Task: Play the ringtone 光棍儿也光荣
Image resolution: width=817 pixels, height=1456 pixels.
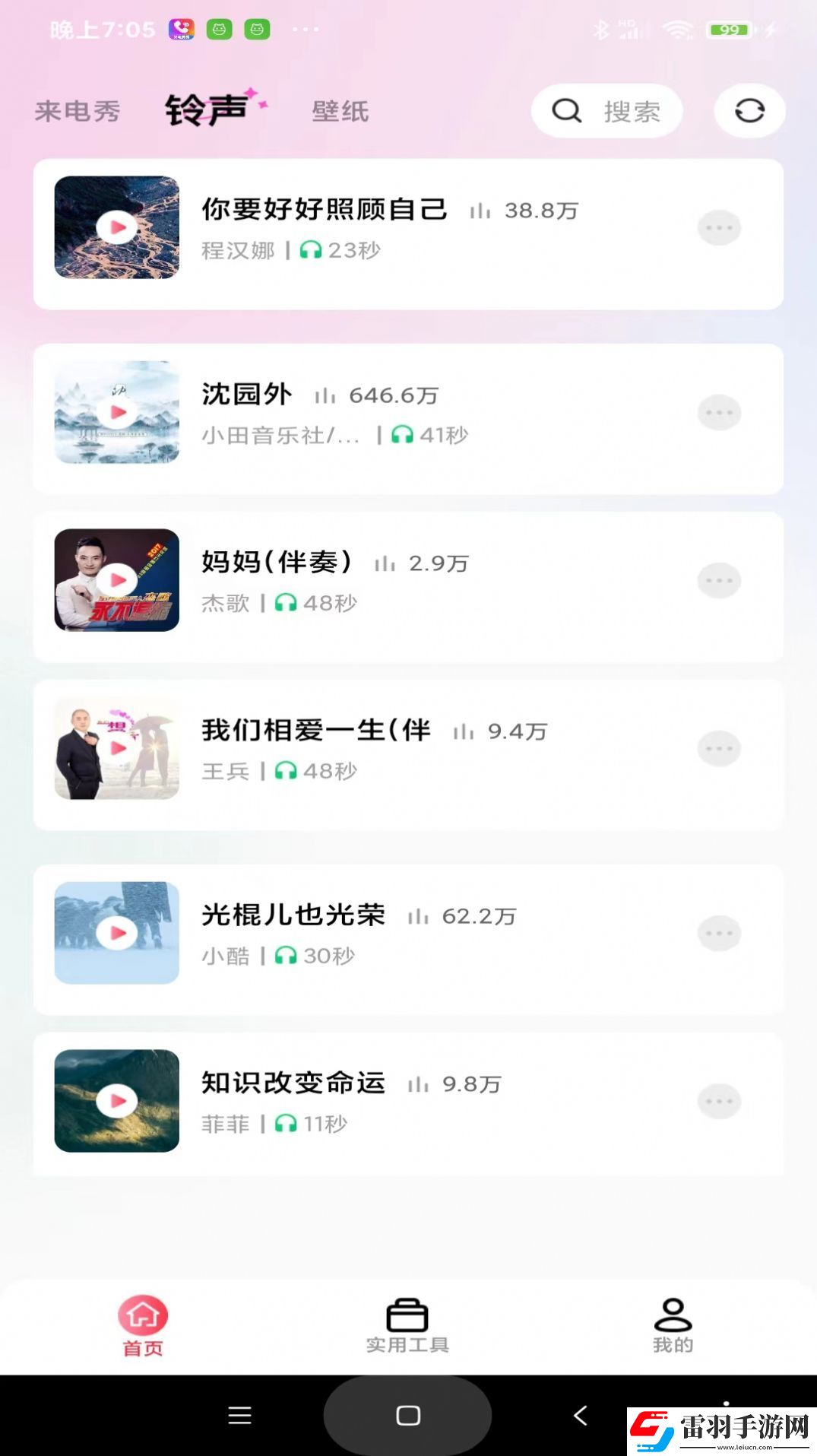Action: tap(117, 933)
